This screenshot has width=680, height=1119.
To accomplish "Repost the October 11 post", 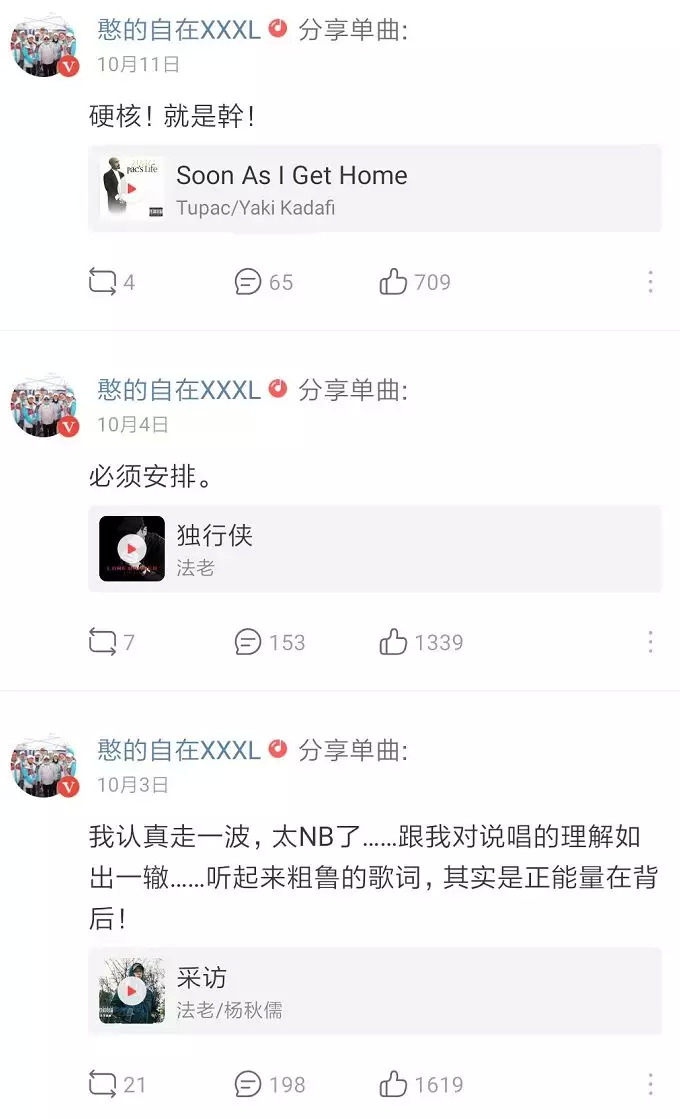I will click(111, 282).
